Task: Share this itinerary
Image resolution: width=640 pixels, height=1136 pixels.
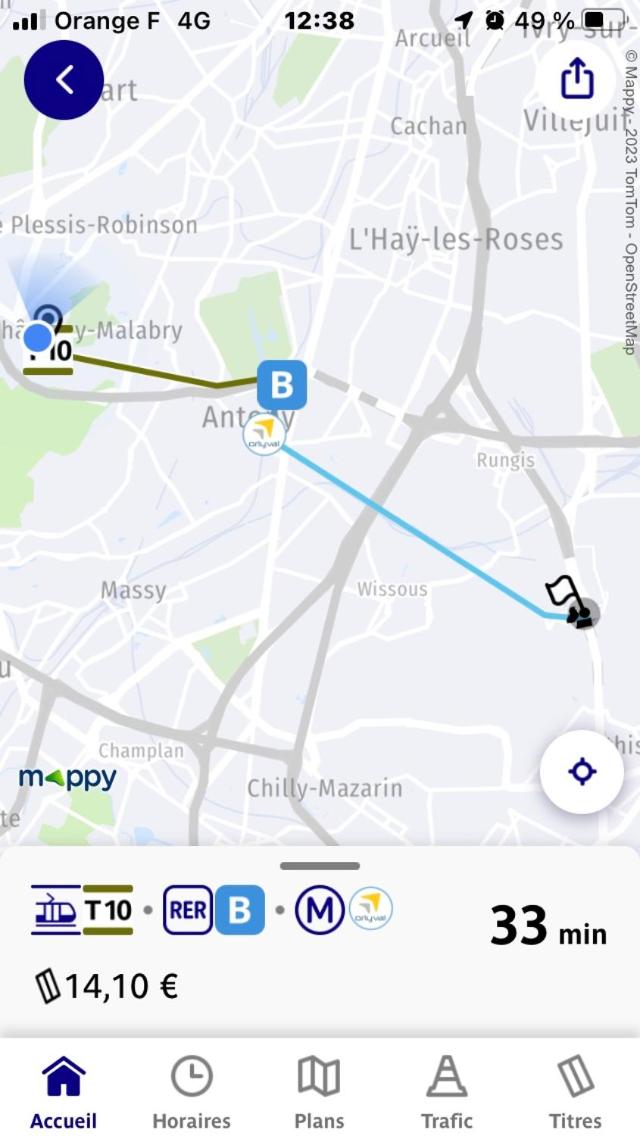Action: pyautogui.click(x=578, y=78)
